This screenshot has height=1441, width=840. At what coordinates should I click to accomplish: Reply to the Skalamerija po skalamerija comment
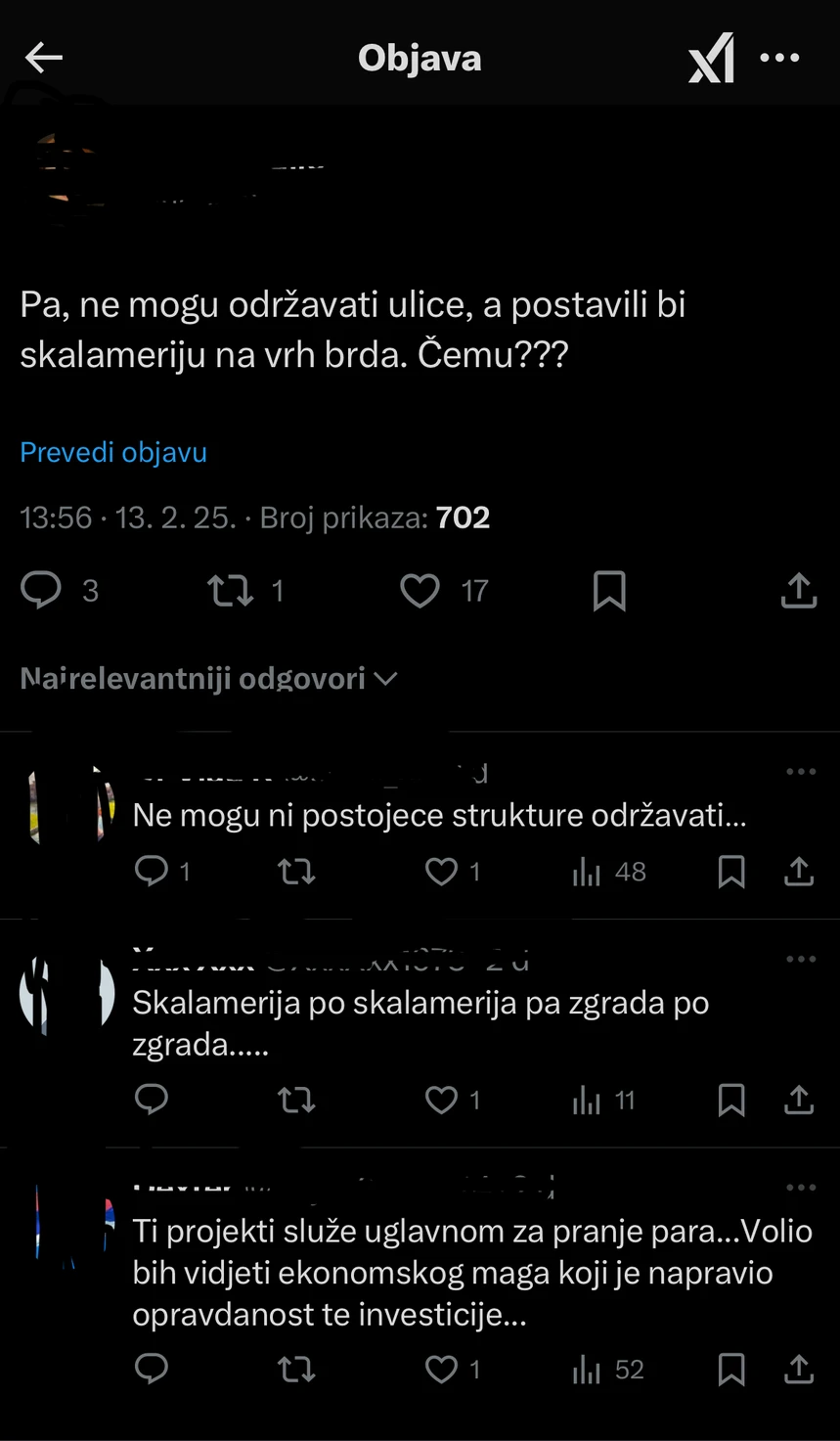pyautogui.click(x=152, y=1100)
